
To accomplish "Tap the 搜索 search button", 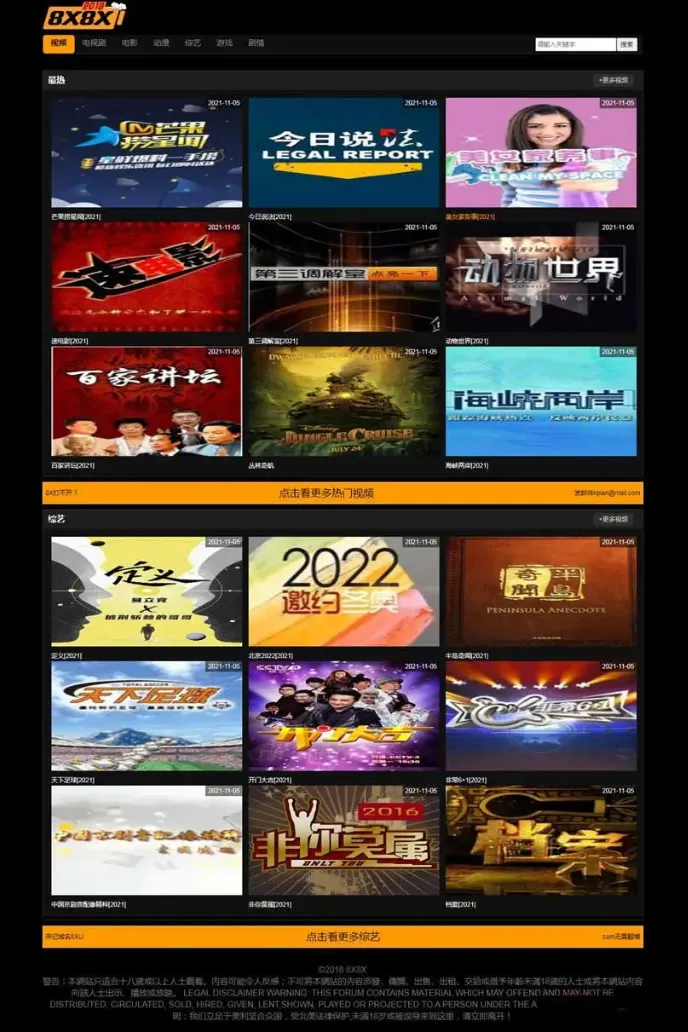I will (x=627, y=44).
